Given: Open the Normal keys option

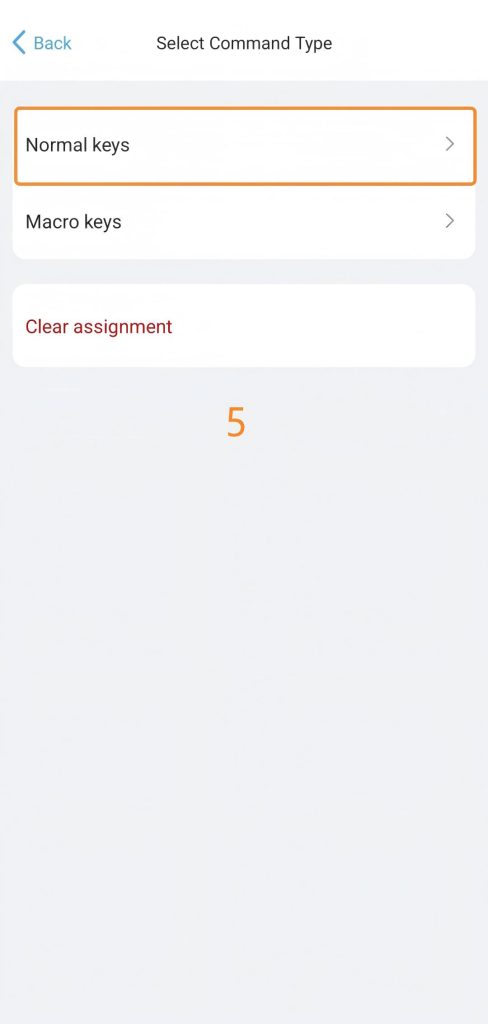Looking at the screenshot, I should click(x=244, y=145).
